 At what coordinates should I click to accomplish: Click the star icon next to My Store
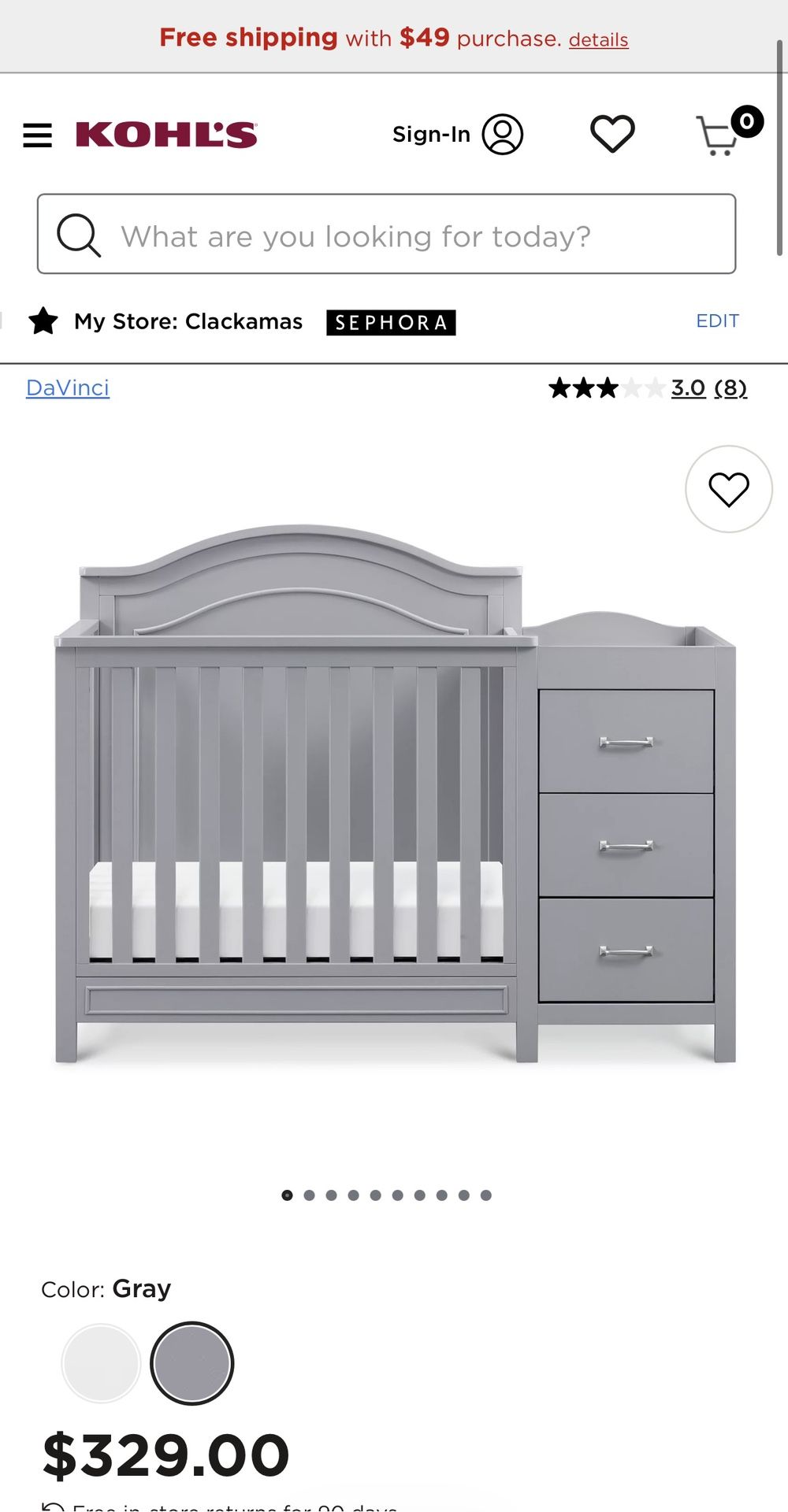coord(45,321)
